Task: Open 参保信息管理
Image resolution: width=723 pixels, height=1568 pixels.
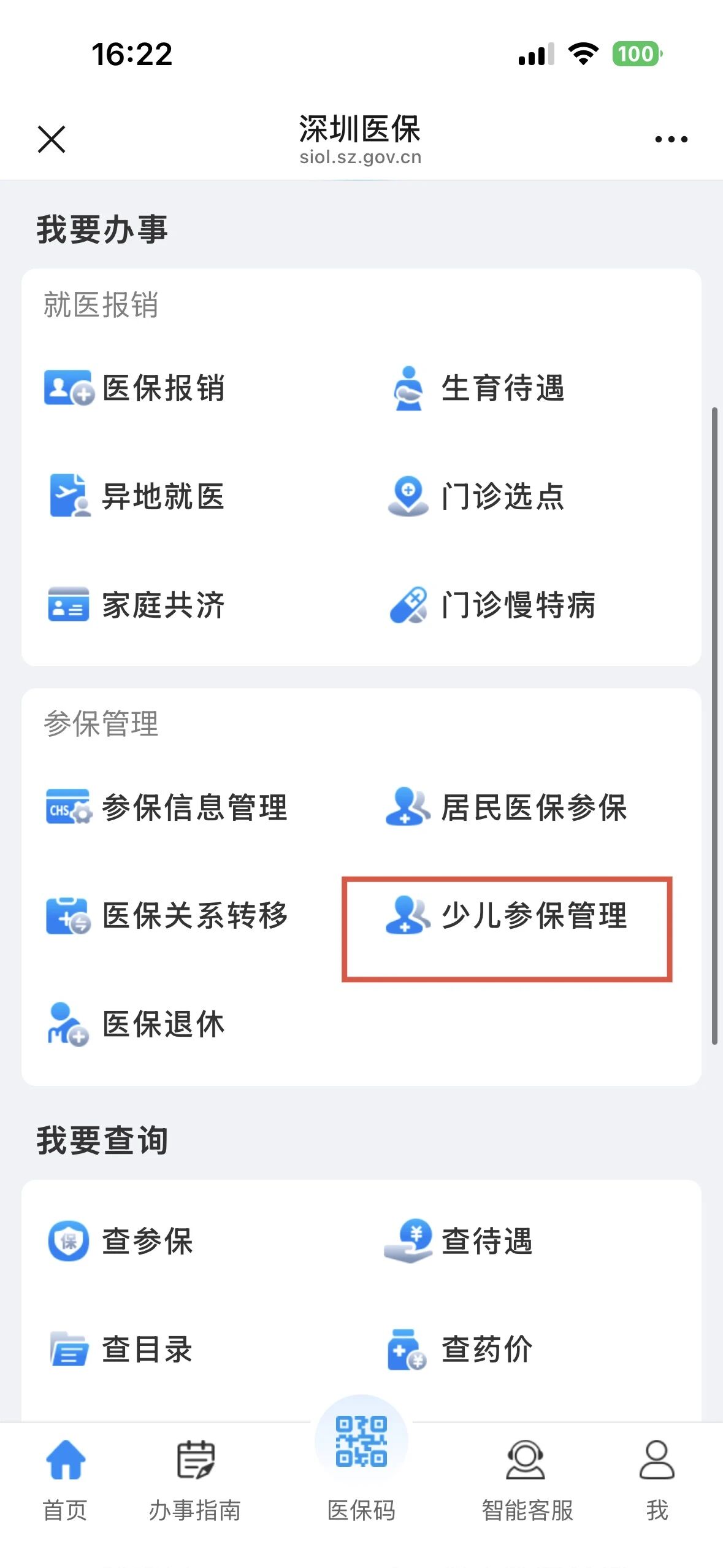Action: tap(166, 807)
